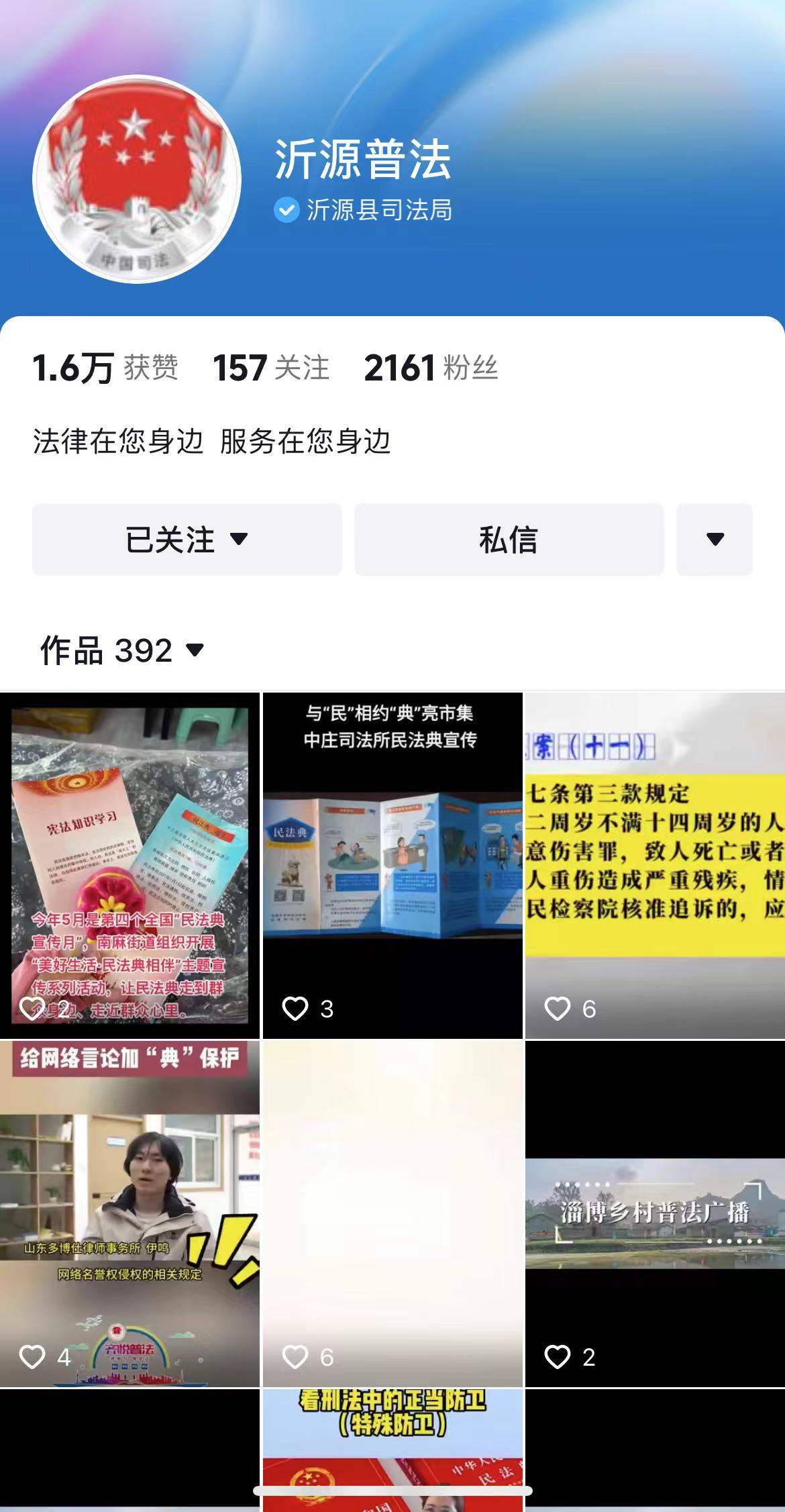This screenshot has height=1512, width=785.
Task: Open the 作品 392 sort dropdown
Action: [x=122, y=650]
